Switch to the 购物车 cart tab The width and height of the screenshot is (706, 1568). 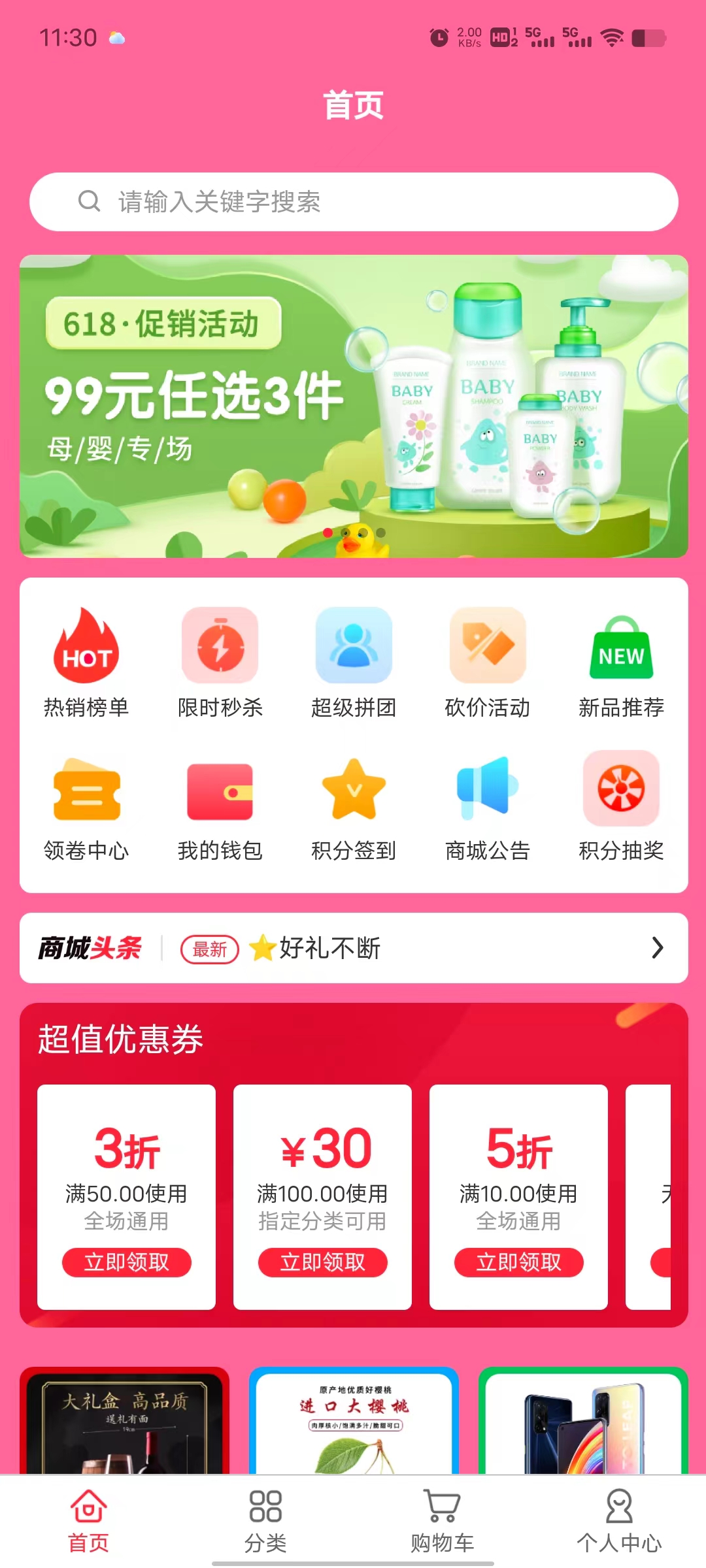tap(443, 1522)
